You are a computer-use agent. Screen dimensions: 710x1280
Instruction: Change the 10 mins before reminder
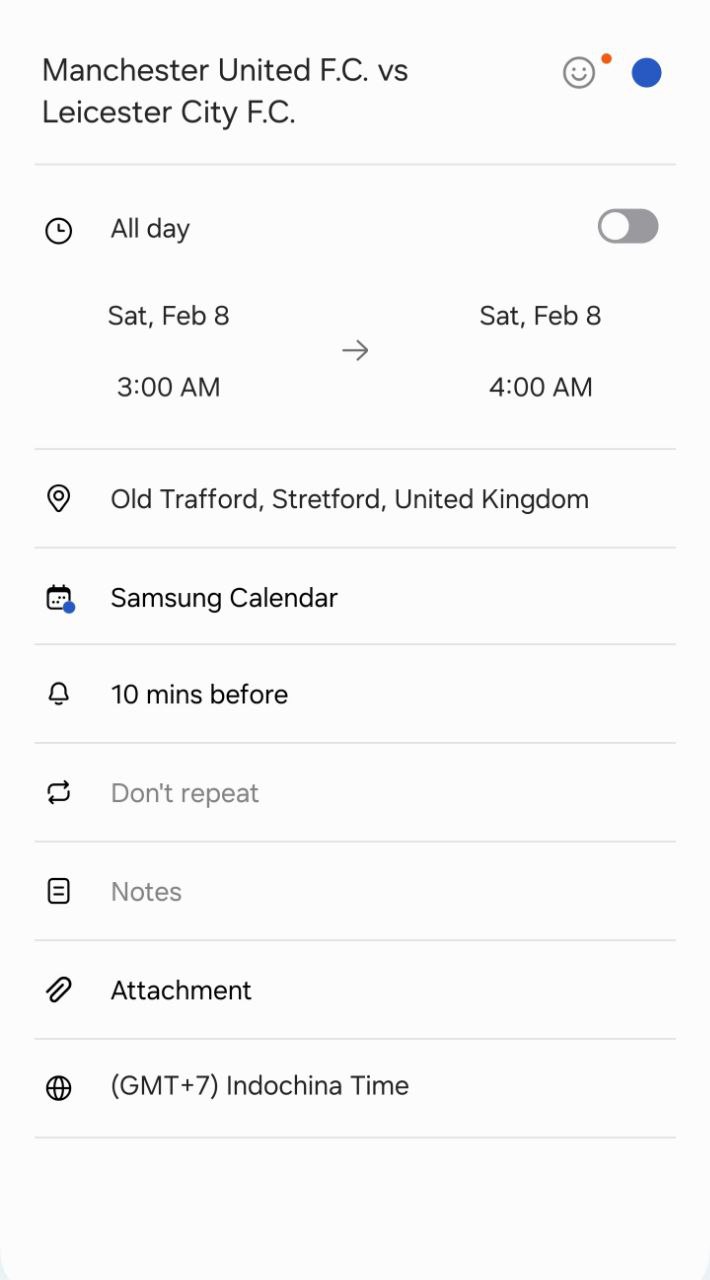(x=199, y=695)
